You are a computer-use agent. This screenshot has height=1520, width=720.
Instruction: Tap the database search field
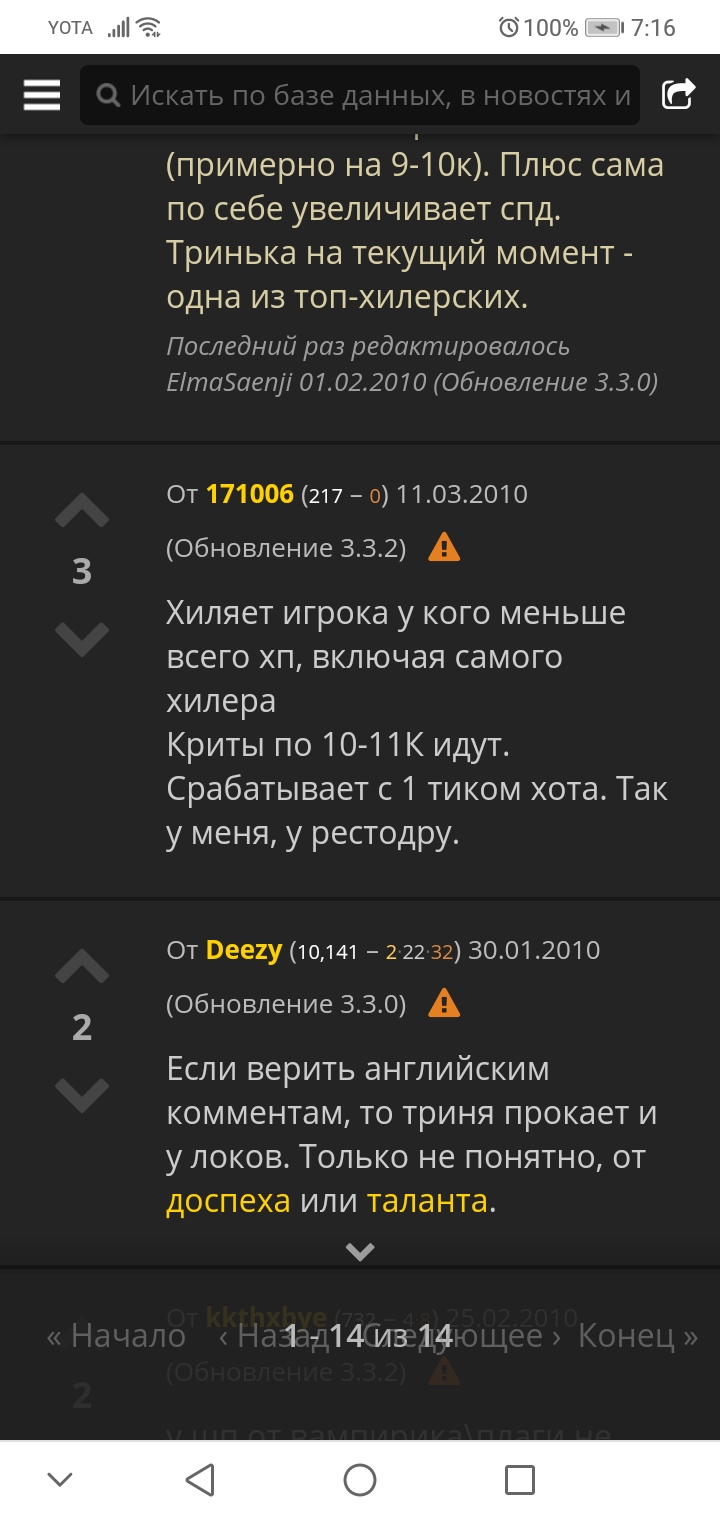point(370,95)
